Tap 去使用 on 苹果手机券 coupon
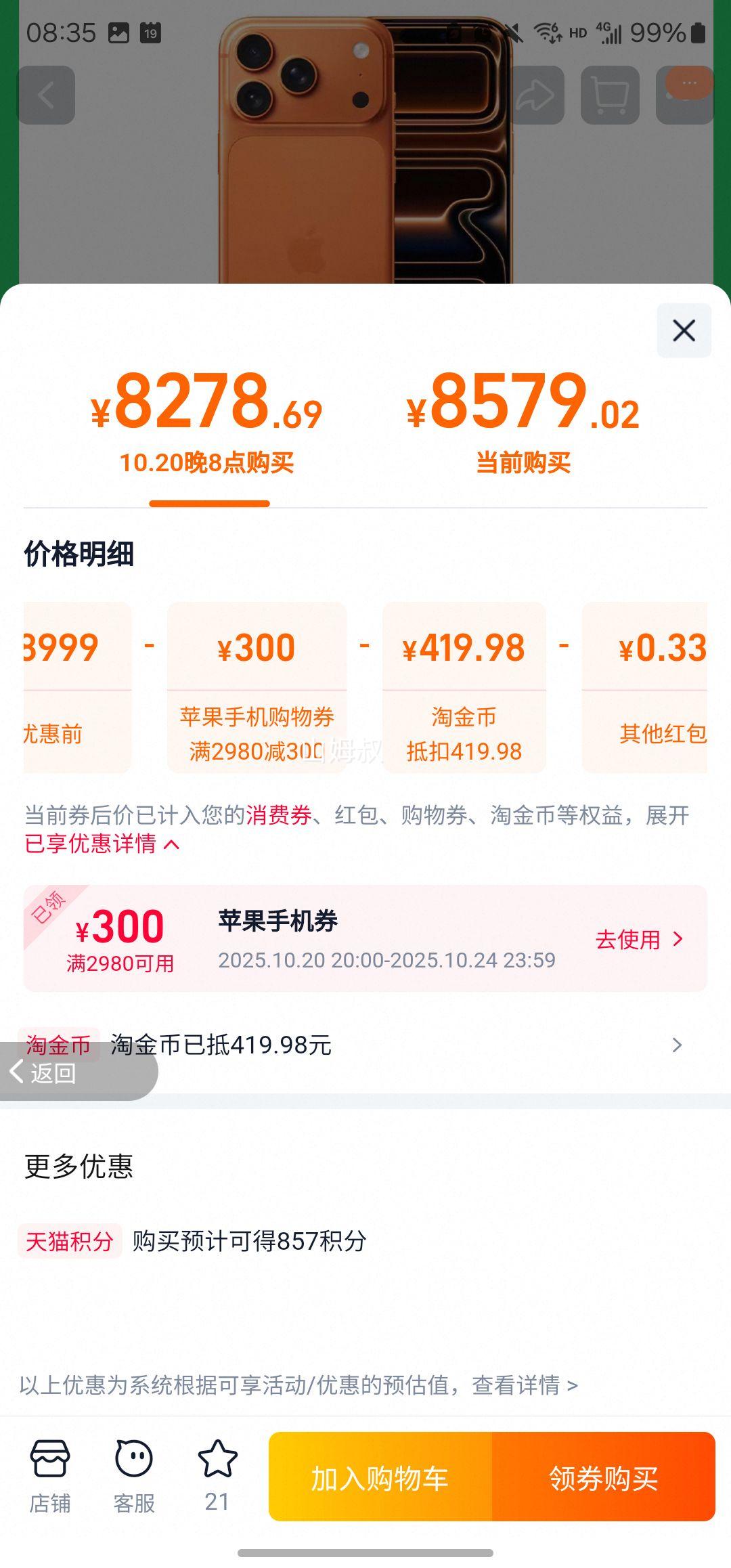Viewport: 731px width, 1568px height. 639,940
